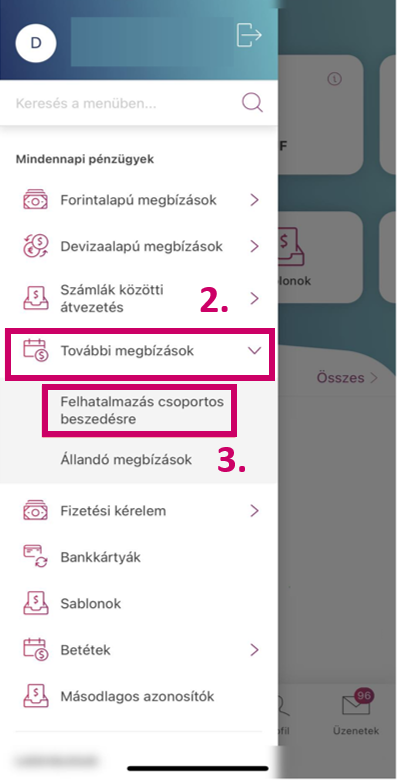Open Sablonok in the menu
Screen dimensions: 397x780
[139, 603]
